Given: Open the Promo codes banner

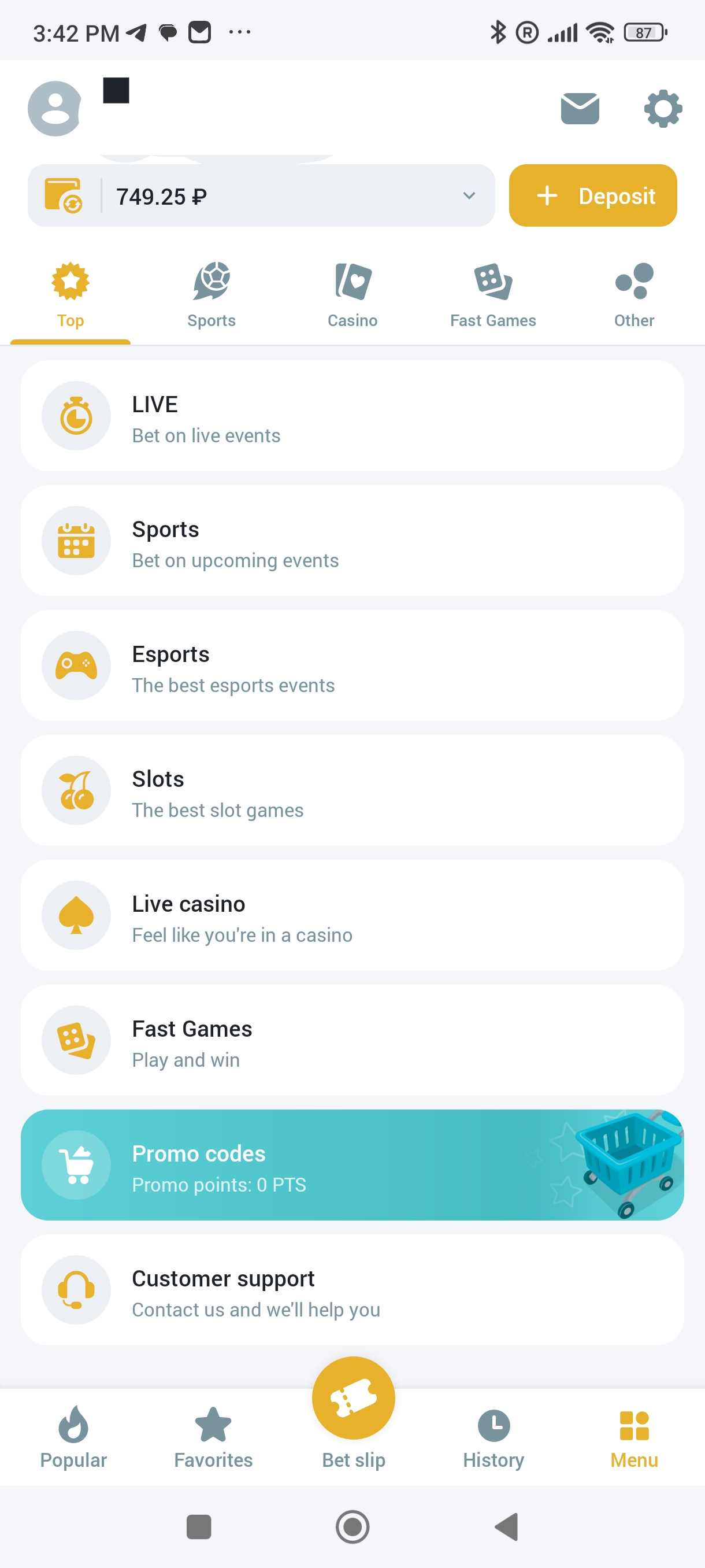Looking at the screenshot, I should tap(352, 1165).
